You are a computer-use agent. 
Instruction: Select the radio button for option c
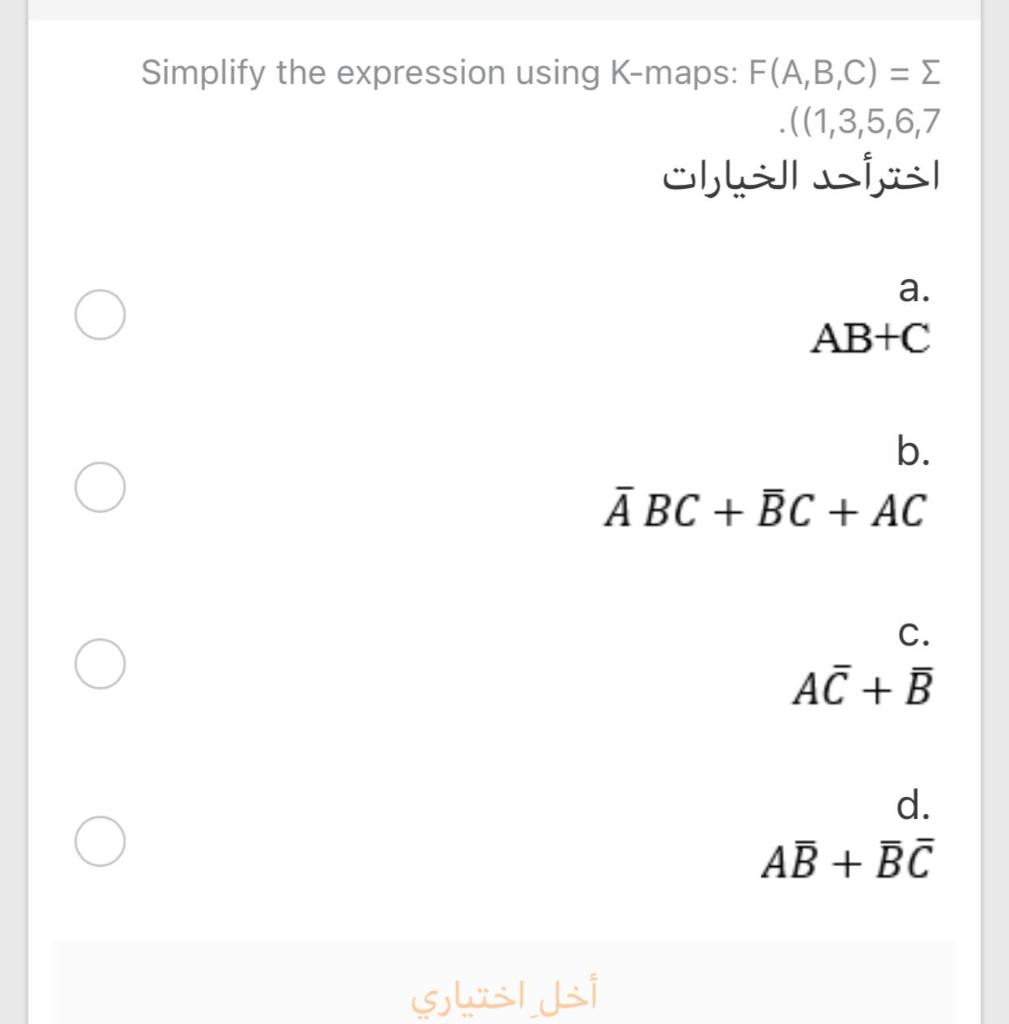tap(99, 661)
